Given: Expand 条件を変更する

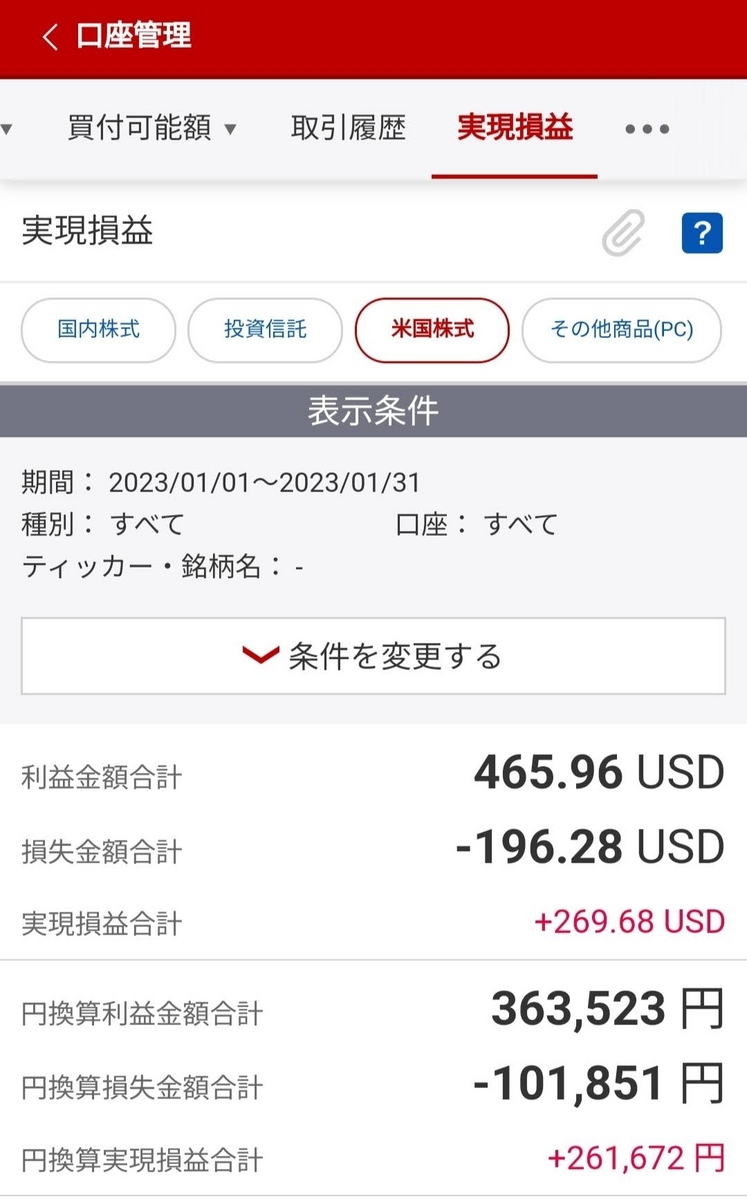Looking at the screenshot, I should point(373,656).
